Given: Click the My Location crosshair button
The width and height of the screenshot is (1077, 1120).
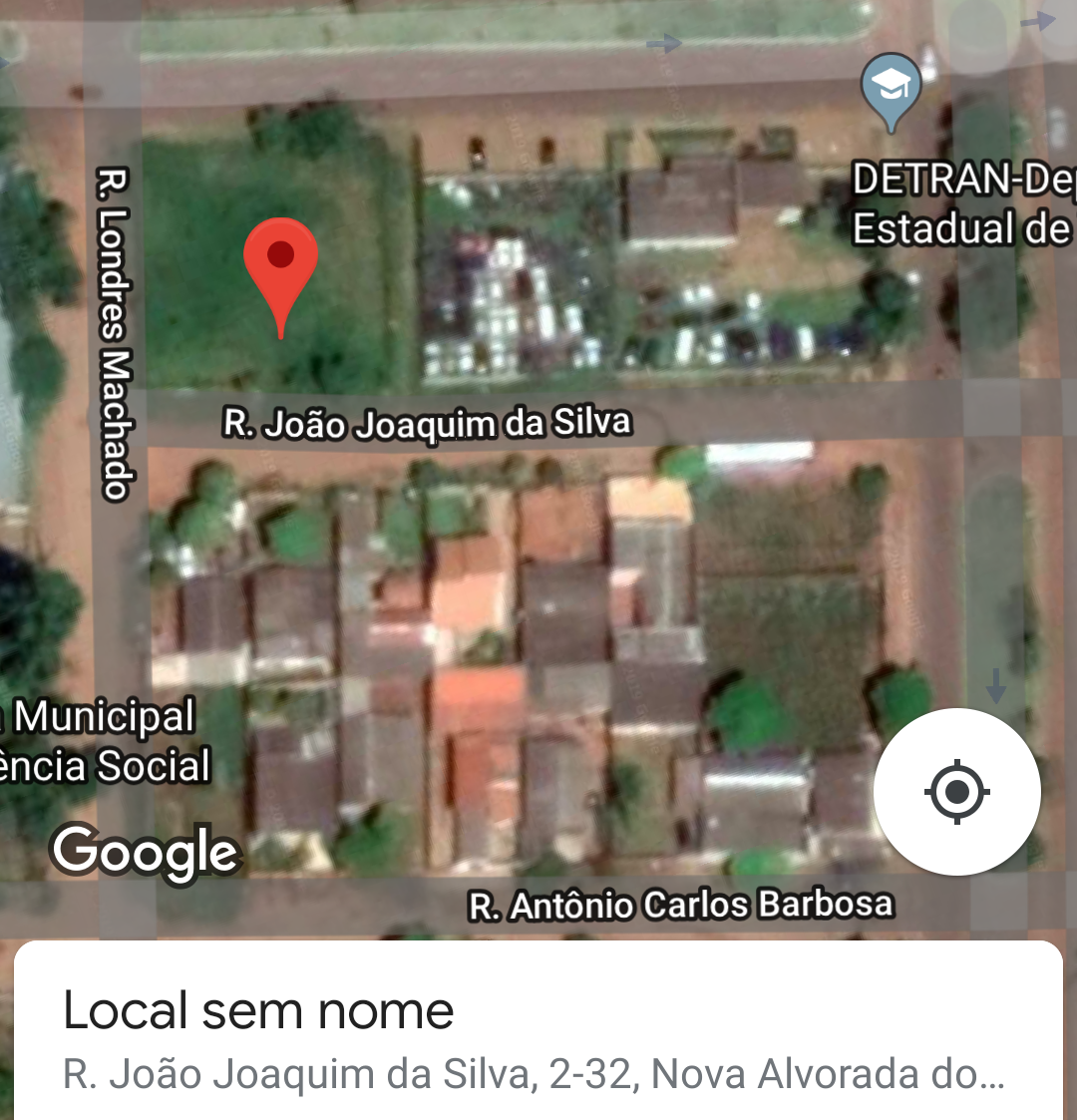Looking at the screenshot, I should (957, 790).
